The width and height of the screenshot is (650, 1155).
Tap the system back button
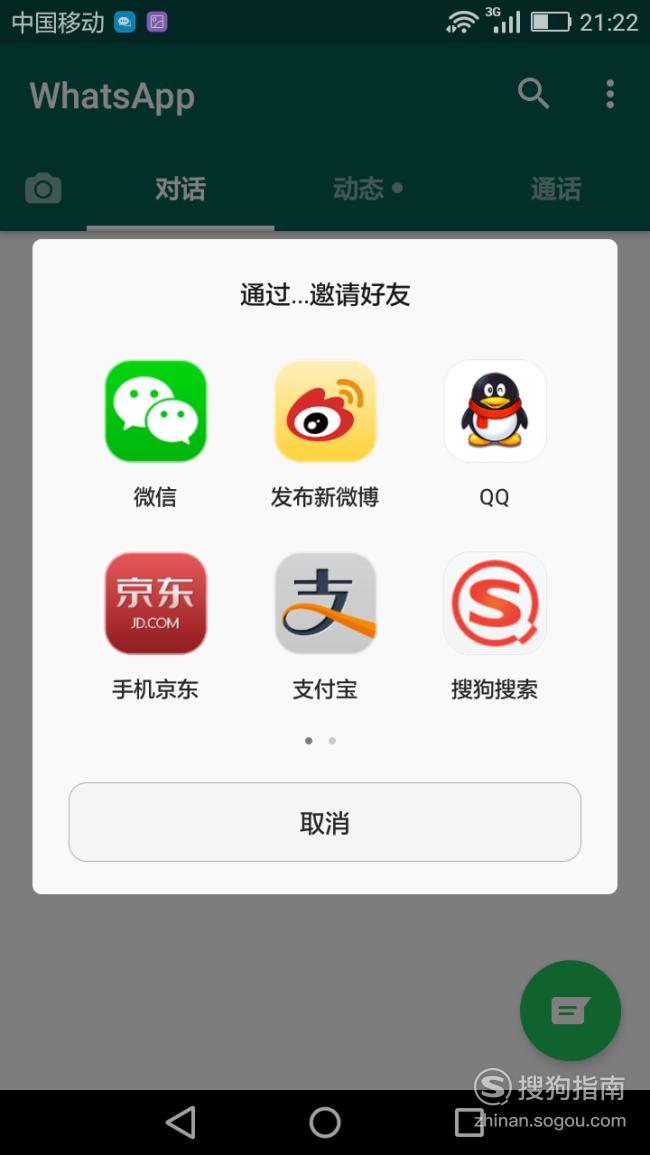pos(181,1123)
